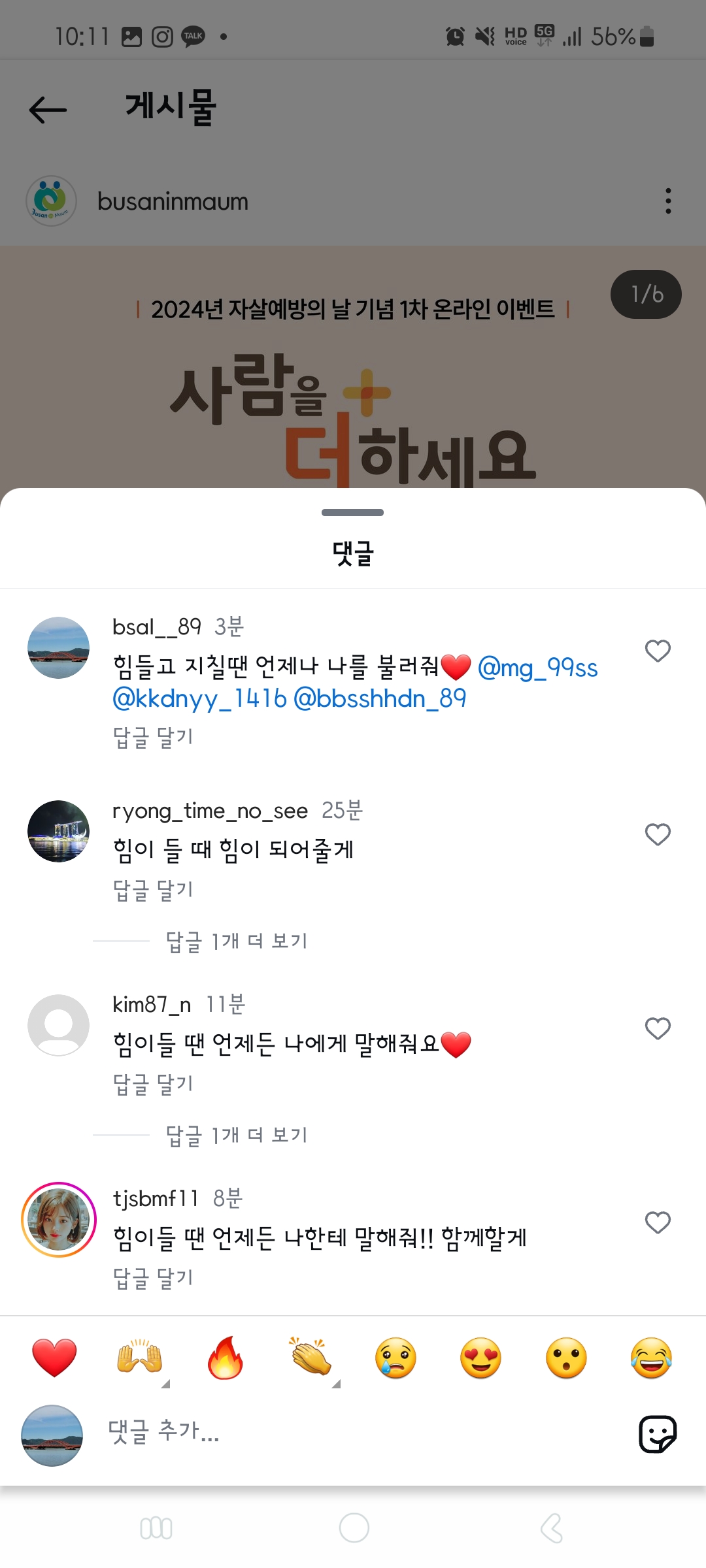Screen dimensions: 706x1568
Task: Reply to bsal__89's comment
Action: tap(153, 737)
